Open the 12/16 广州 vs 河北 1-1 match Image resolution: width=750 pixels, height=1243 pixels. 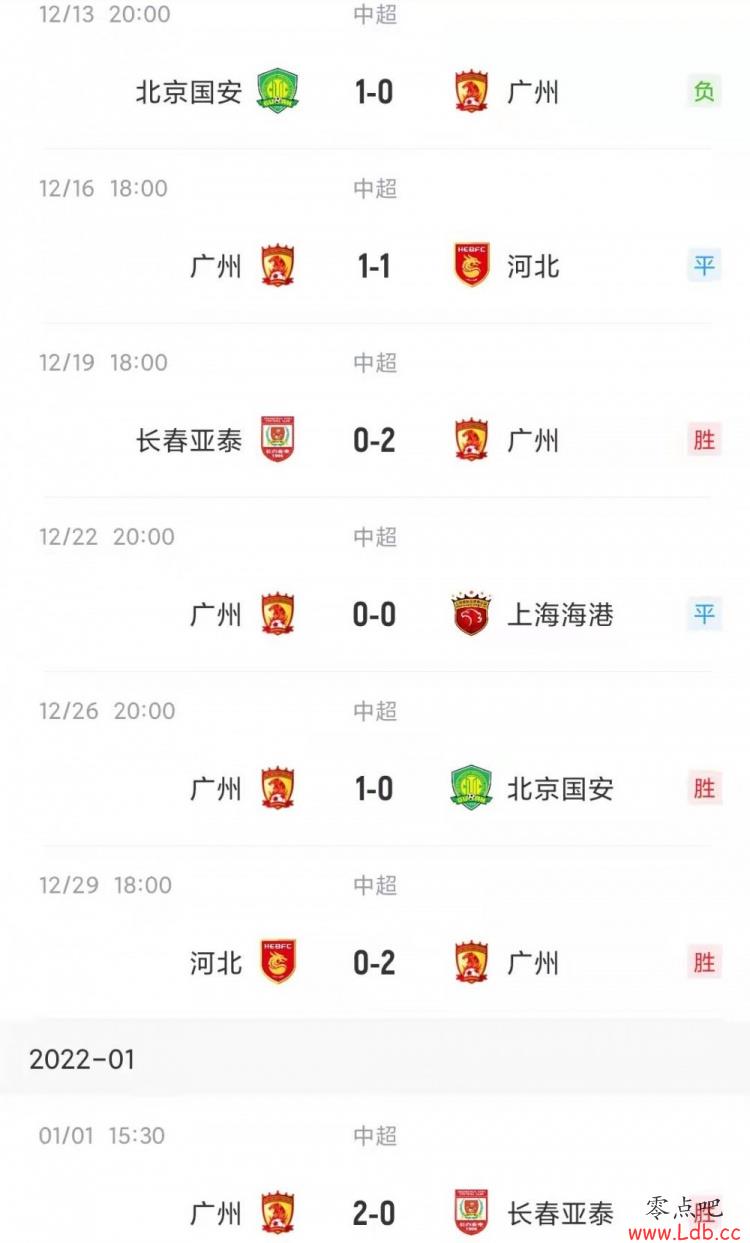[x=375, y=236]
